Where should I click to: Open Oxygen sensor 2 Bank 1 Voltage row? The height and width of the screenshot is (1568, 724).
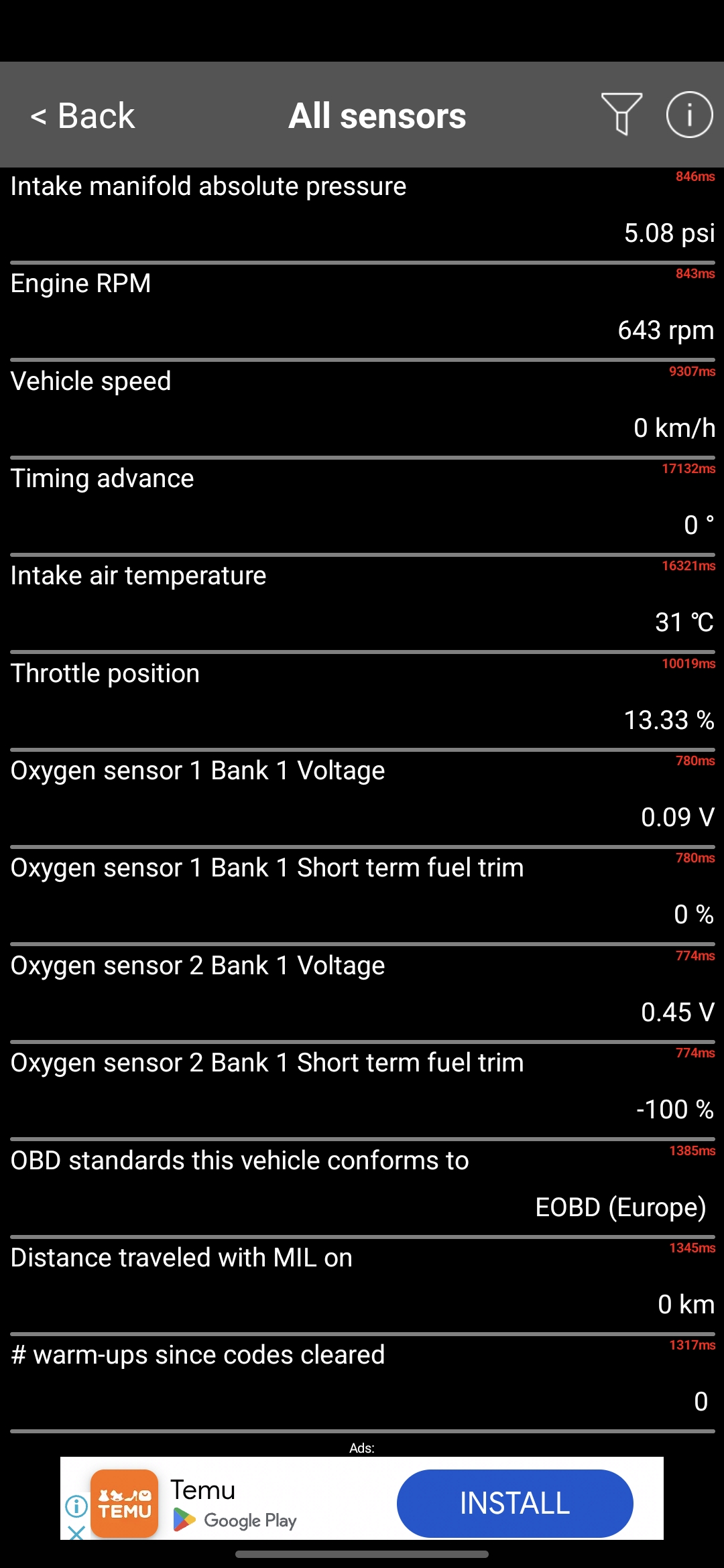[x=362, y=990]
